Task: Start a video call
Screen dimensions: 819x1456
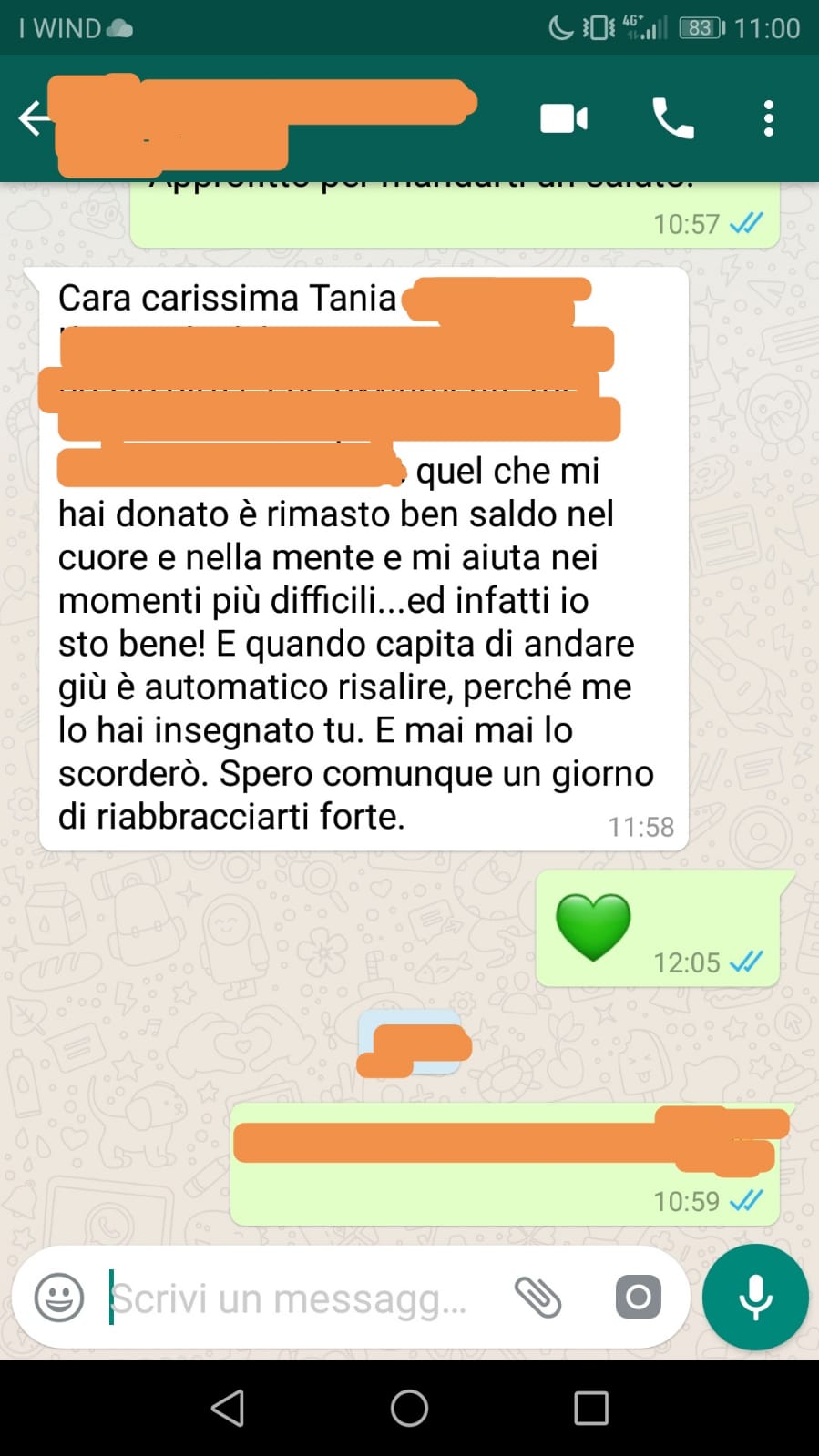Action: (564, 118)
